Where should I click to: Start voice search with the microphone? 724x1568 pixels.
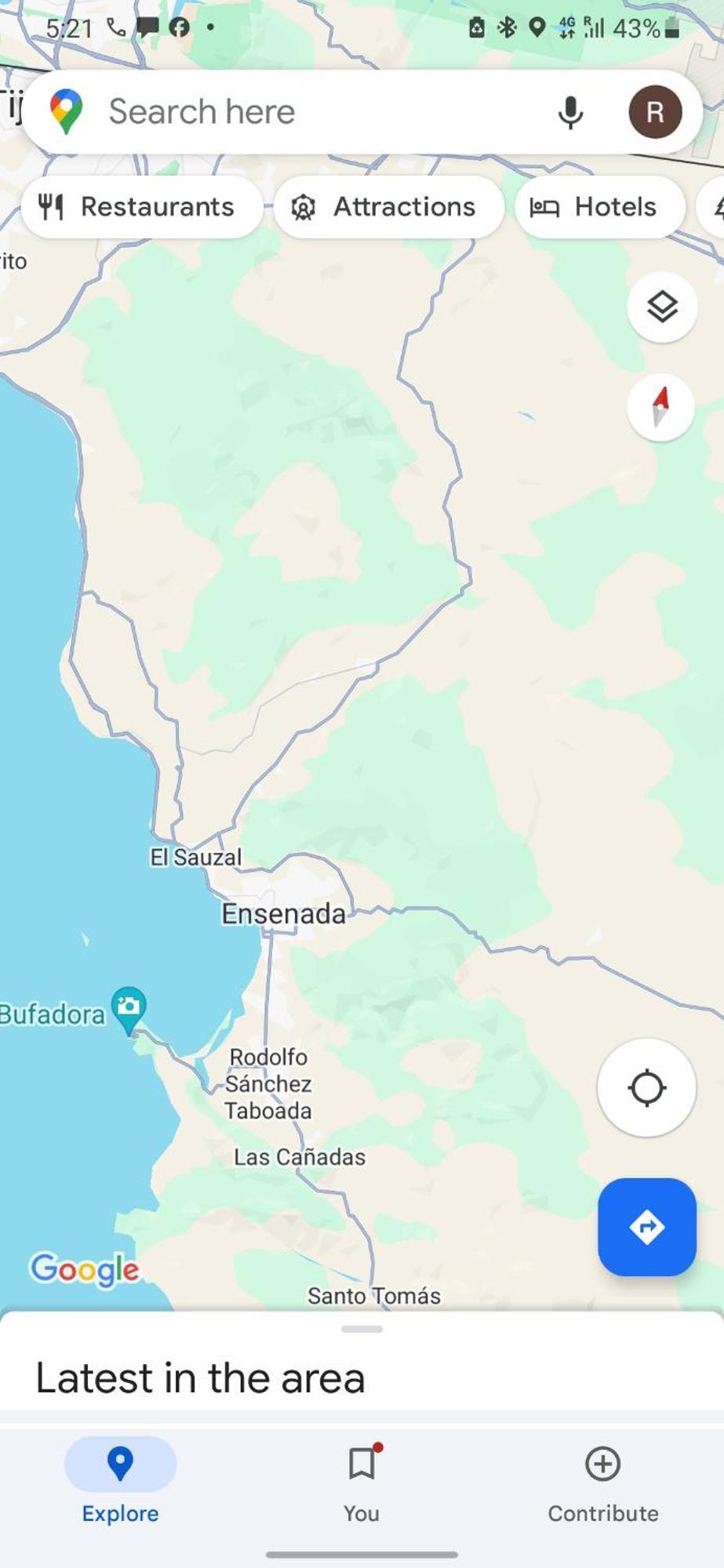point(570,112)
